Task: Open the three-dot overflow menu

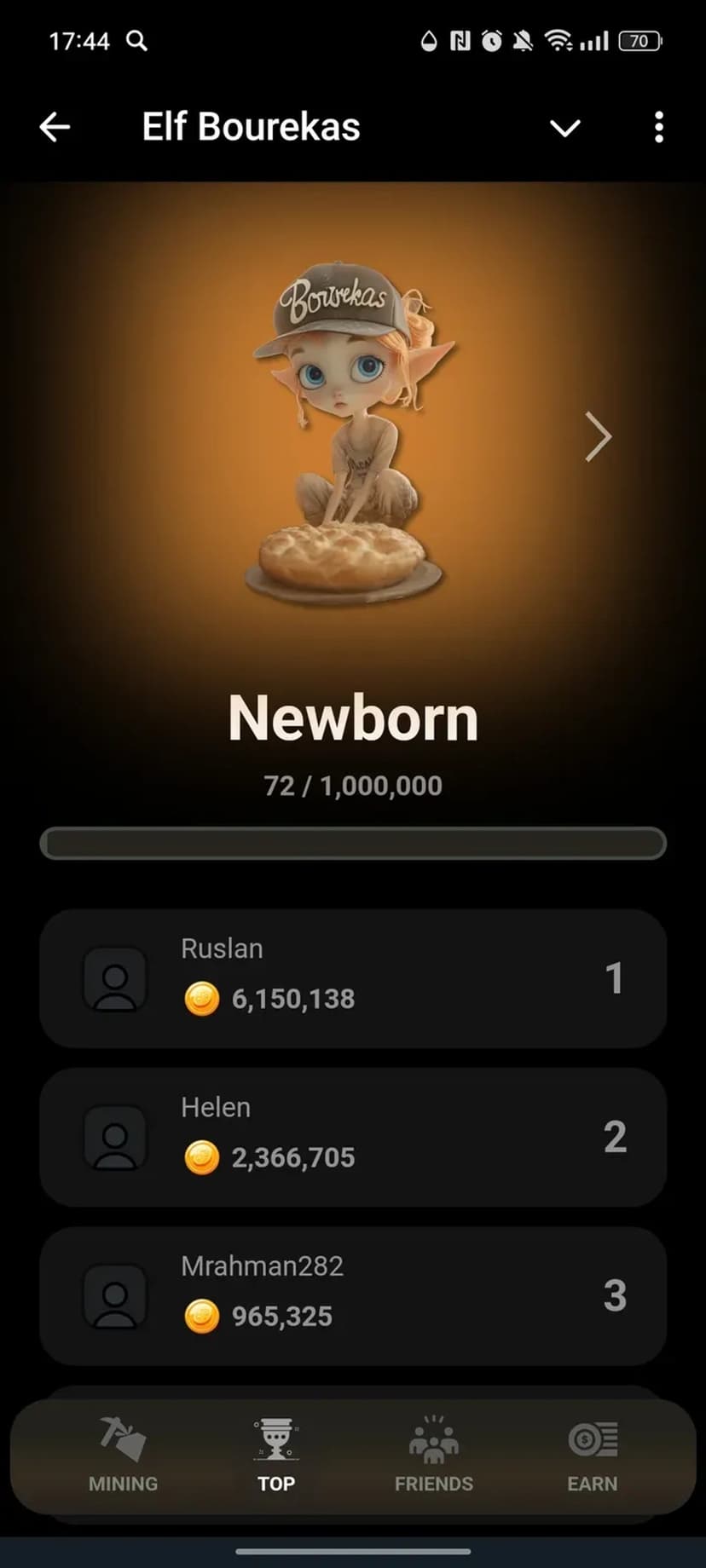Action: pyautogui.click(x=658, y=128)
